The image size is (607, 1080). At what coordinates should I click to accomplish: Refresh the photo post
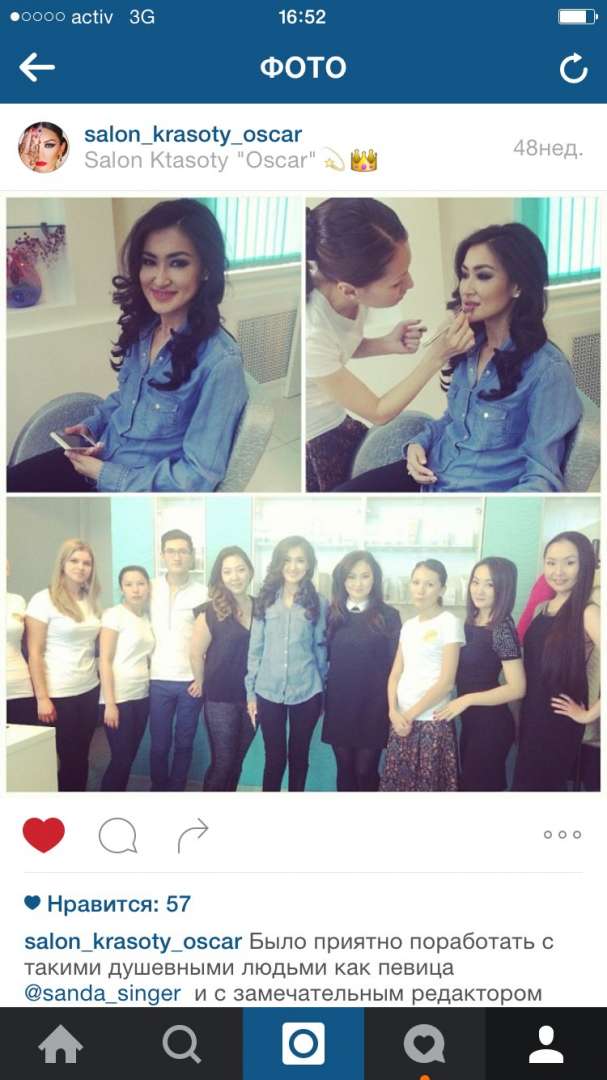point(573,68)
